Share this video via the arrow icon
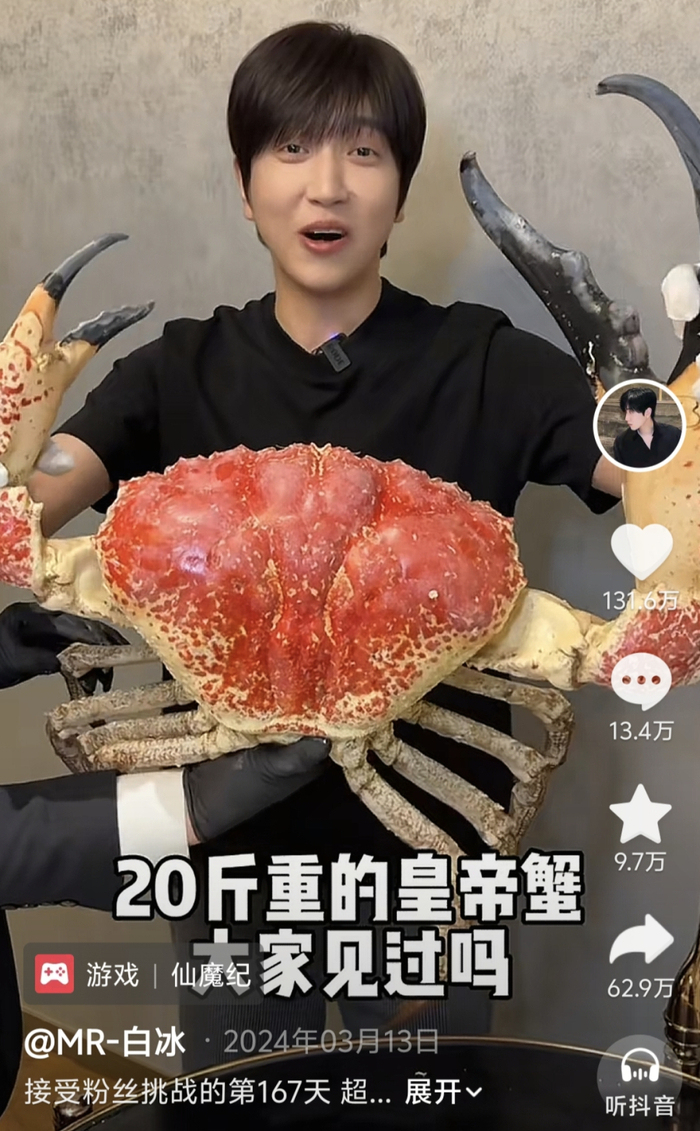Screen dimensions: 700x1131 point(641,942)
